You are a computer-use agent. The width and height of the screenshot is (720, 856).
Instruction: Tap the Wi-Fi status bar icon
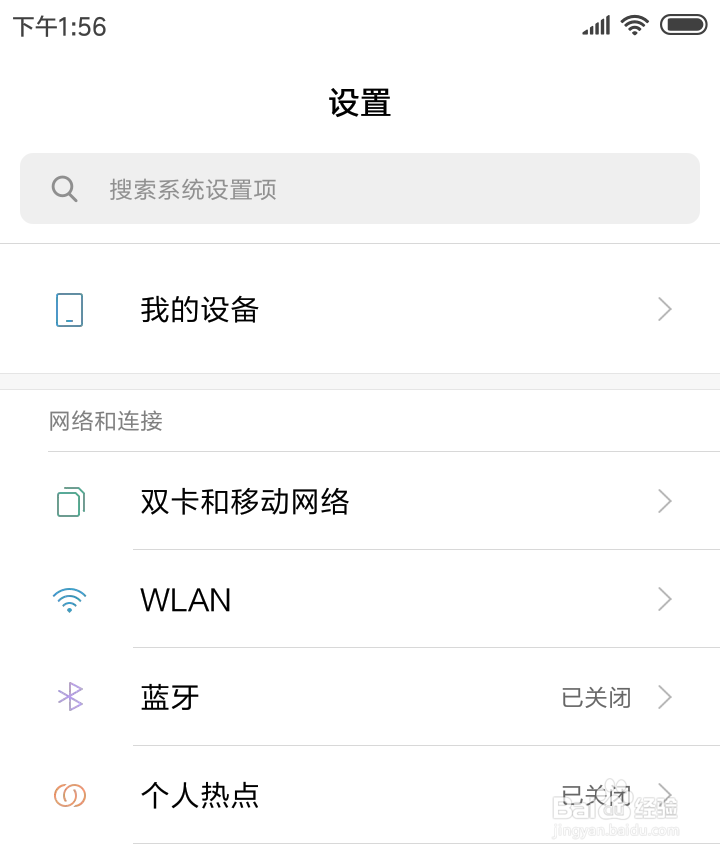pyautogui.click(x=635, y=25)
